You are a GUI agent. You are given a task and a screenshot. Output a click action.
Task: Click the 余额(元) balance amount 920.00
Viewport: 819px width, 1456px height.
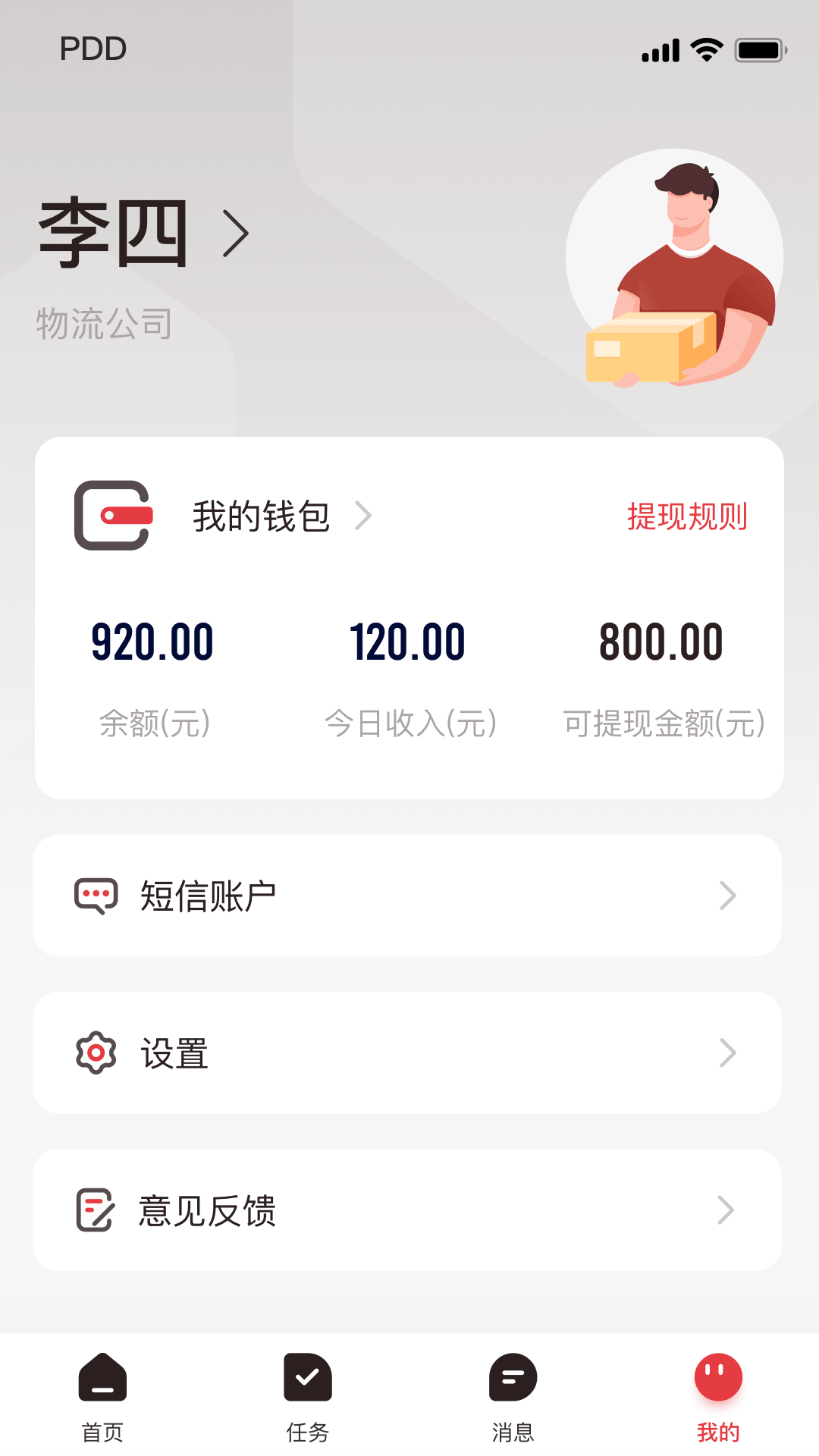pos(152,642)
